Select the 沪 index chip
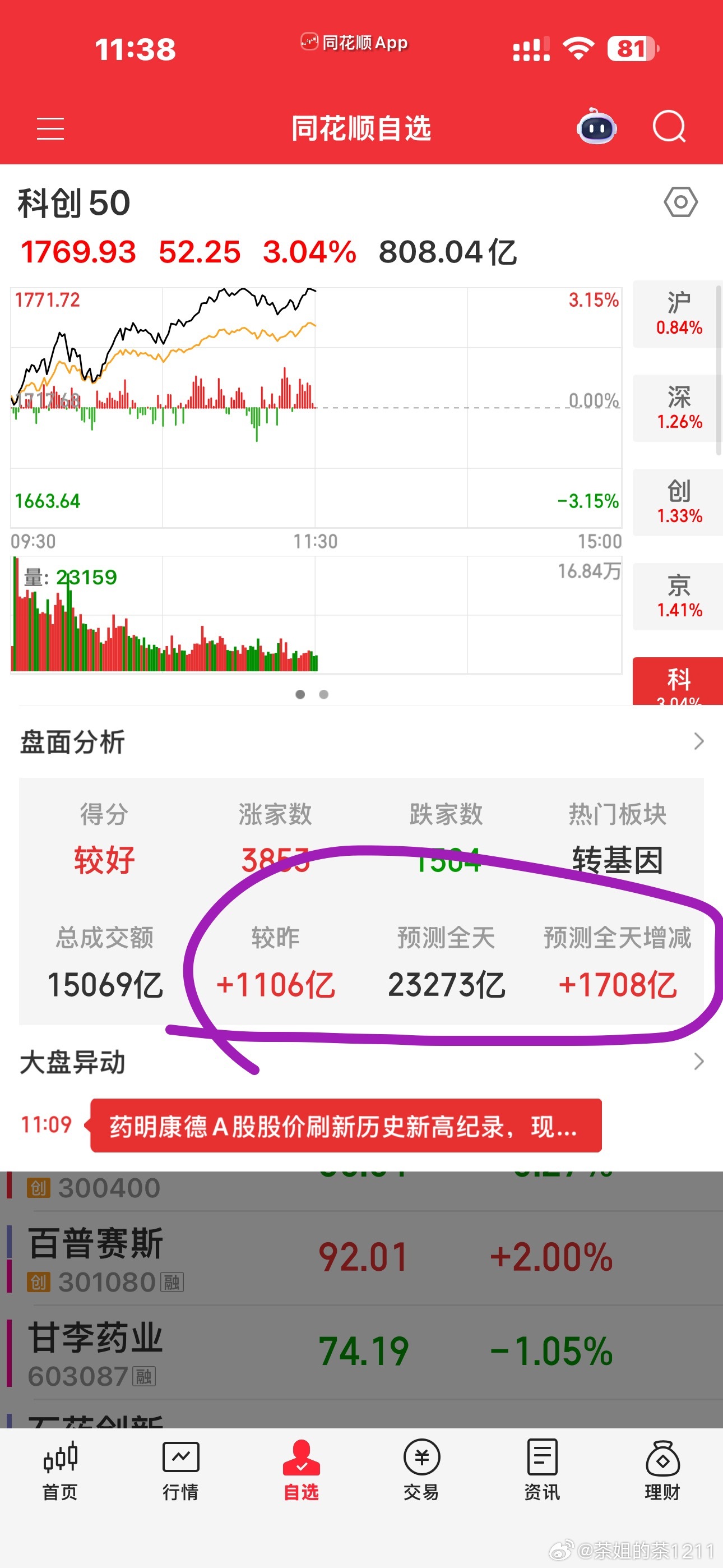Screen dimensions: 723x1568 click(678, 314)
